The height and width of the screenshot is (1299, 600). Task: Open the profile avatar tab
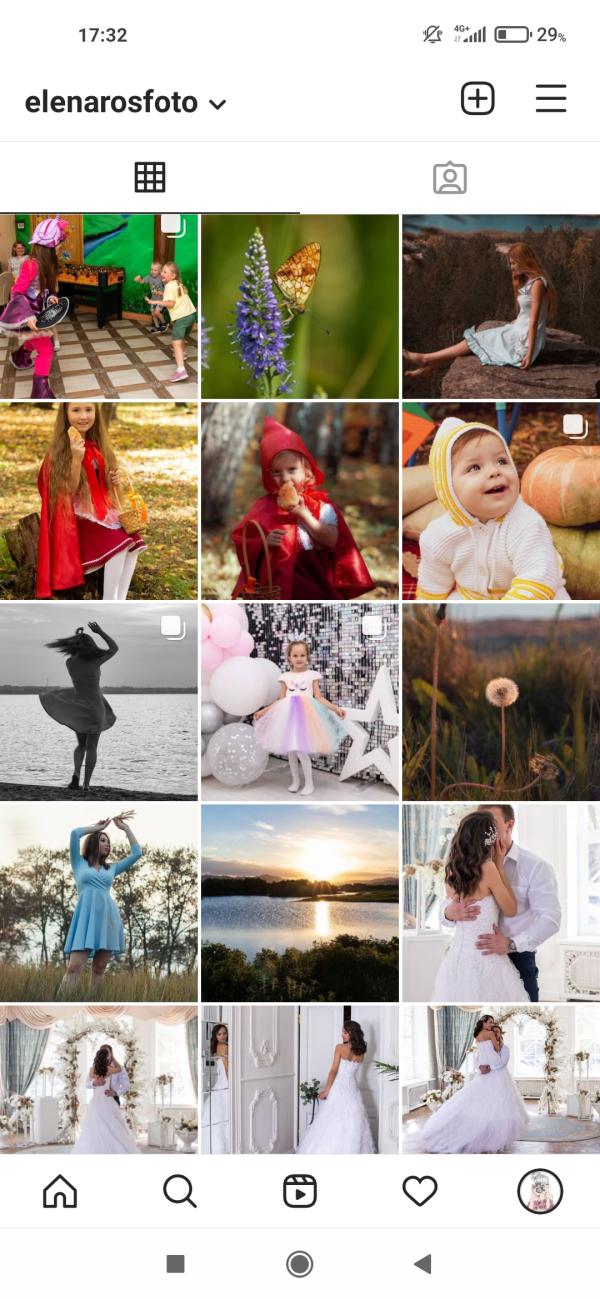click(x=540, y=1191)
